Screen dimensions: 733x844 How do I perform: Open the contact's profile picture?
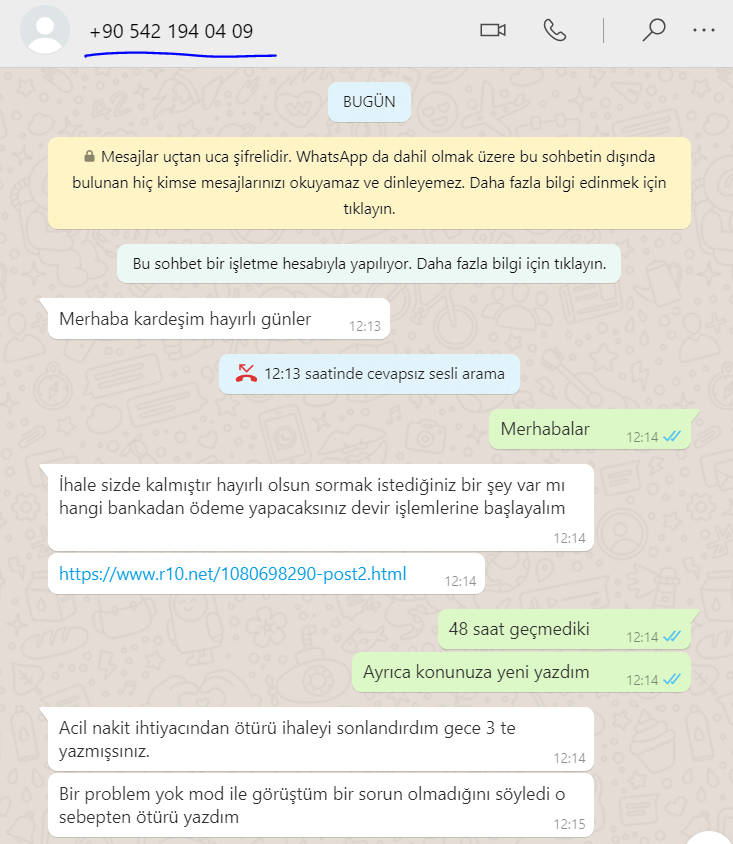click(45, 30)
